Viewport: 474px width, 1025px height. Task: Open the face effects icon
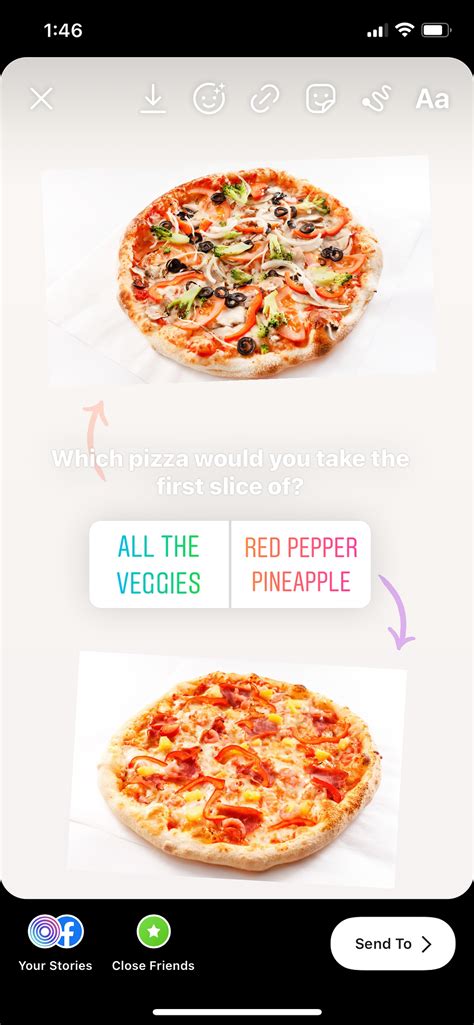(209, 99)
